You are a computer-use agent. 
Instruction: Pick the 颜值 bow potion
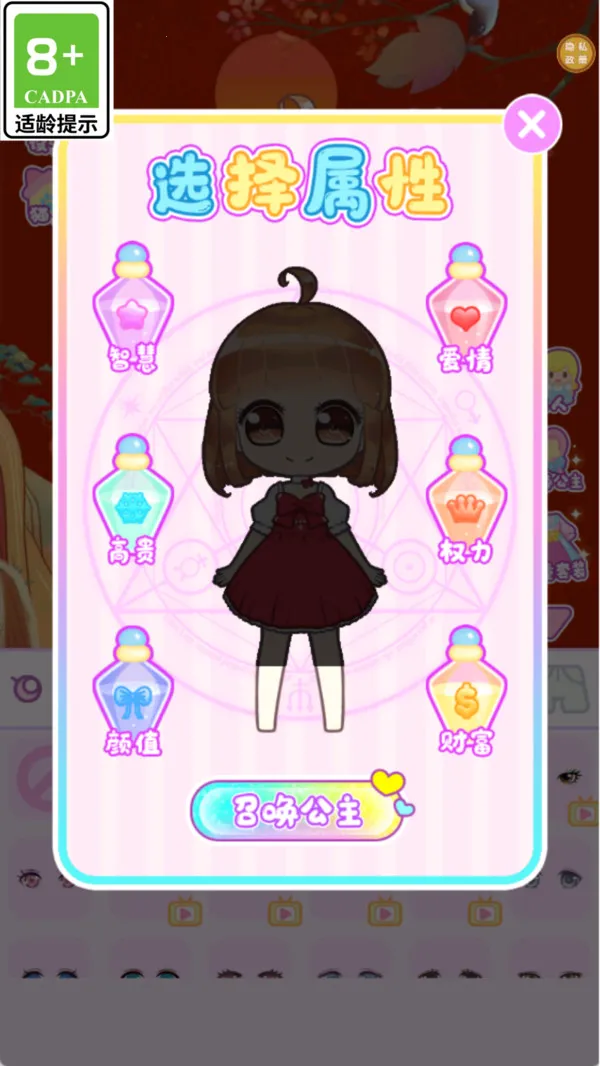tap(132, 692)
